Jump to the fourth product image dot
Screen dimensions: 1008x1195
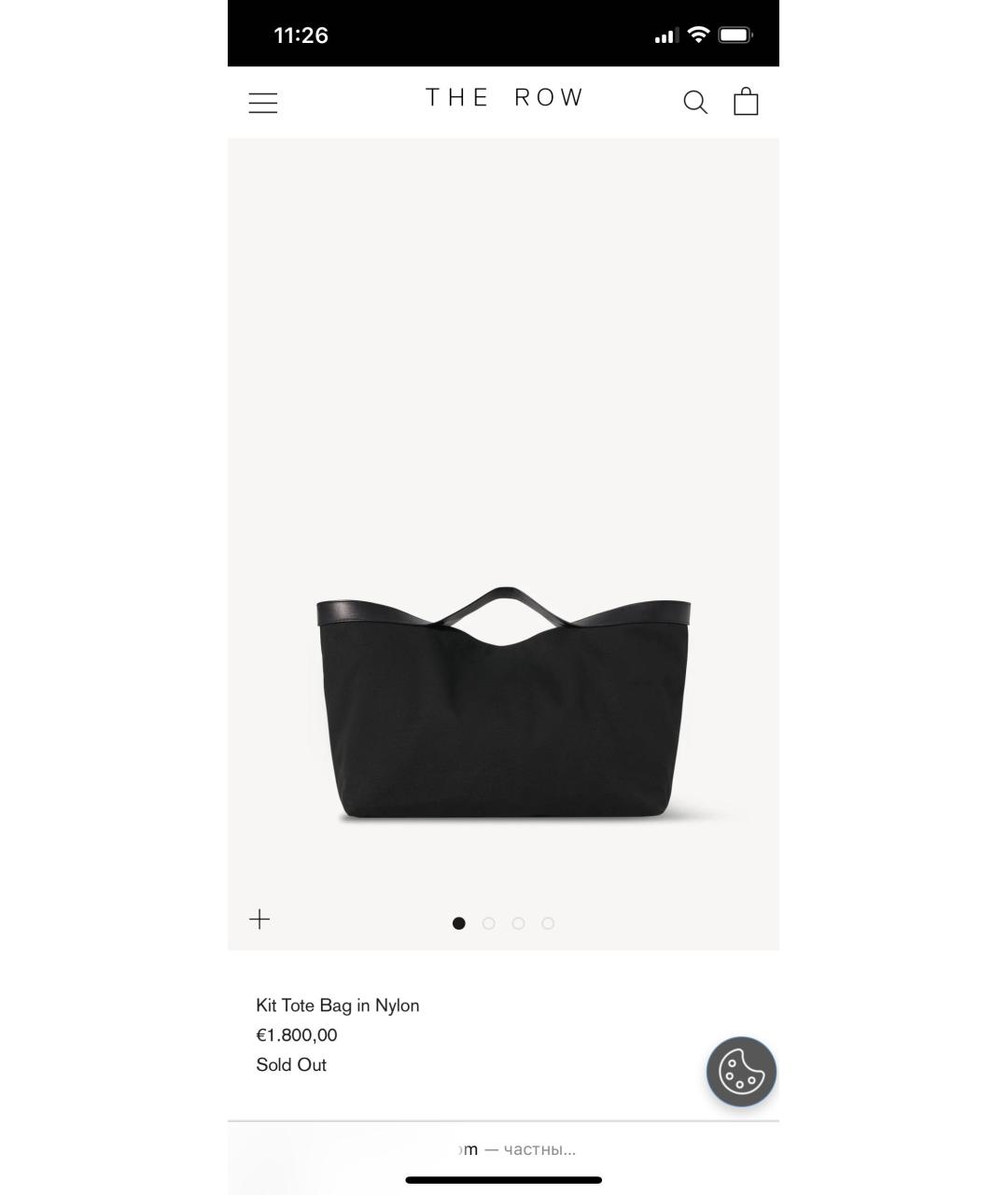(548, 923)
